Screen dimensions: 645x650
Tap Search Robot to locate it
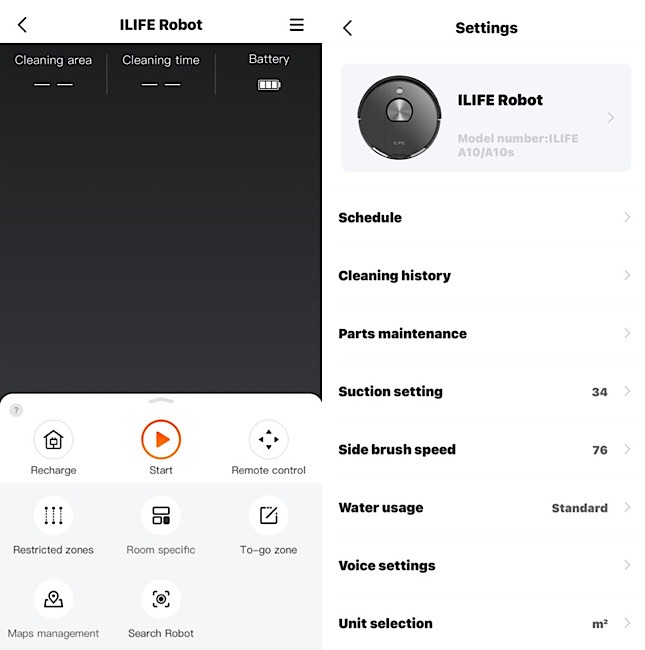[161, 599]
